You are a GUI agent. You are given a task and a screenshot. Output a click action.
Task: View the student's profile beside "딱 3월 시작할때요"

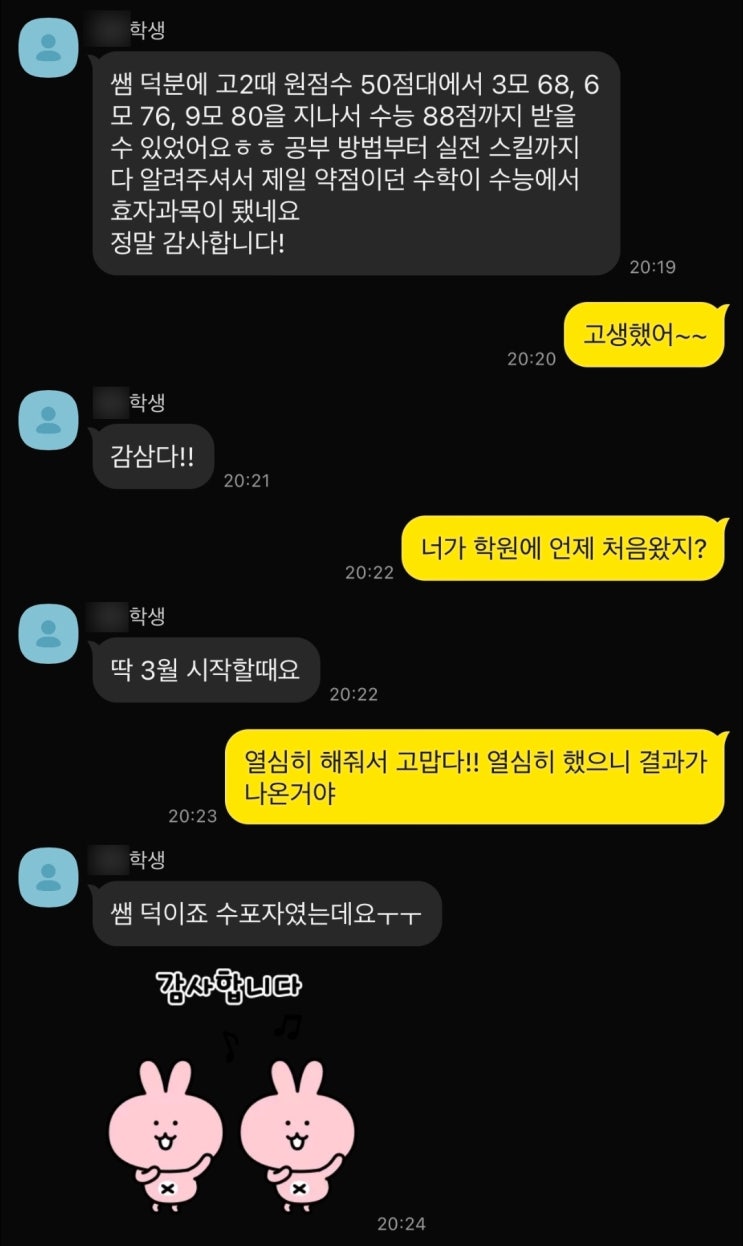pyautogui.click(x=48, y=632)
